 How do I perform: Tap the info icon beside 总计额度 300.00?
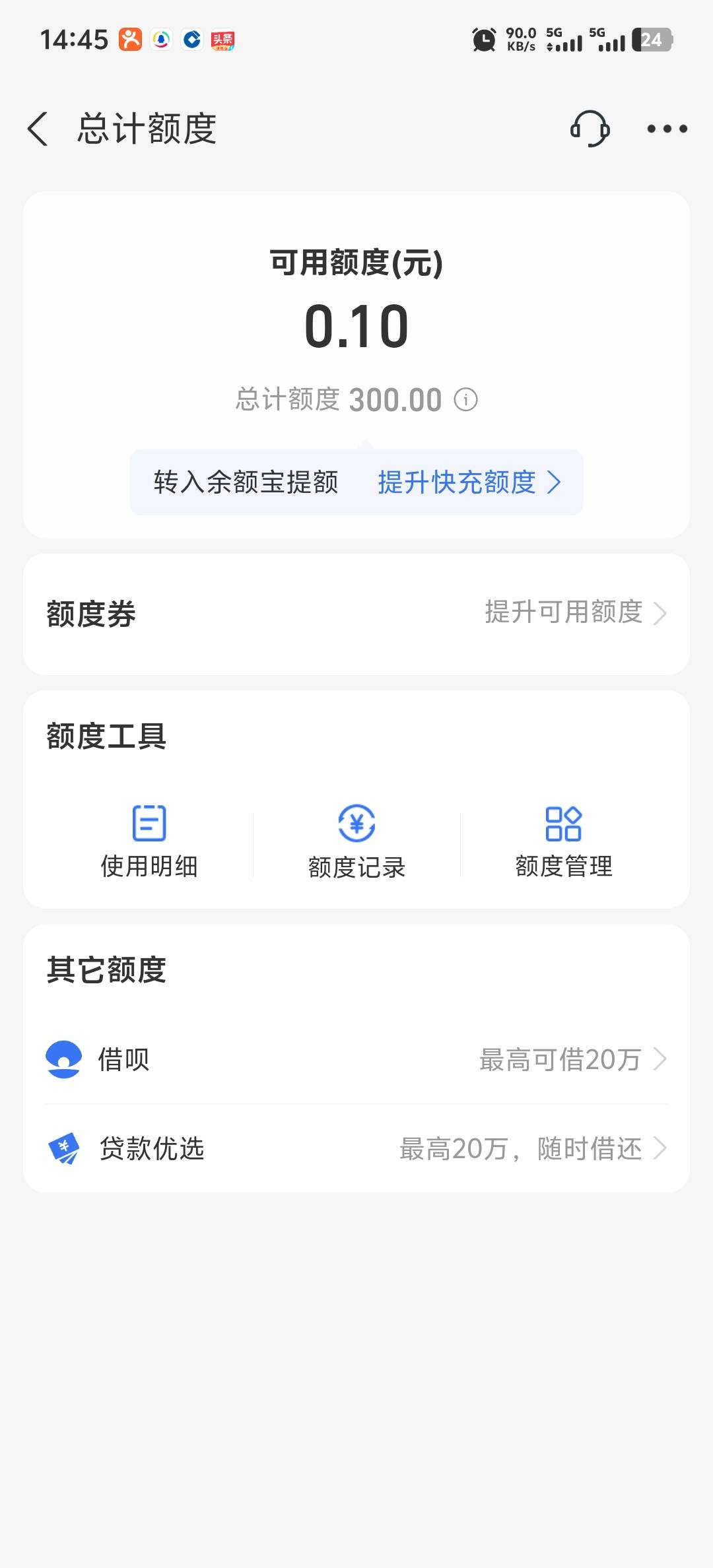pos(466,400)
